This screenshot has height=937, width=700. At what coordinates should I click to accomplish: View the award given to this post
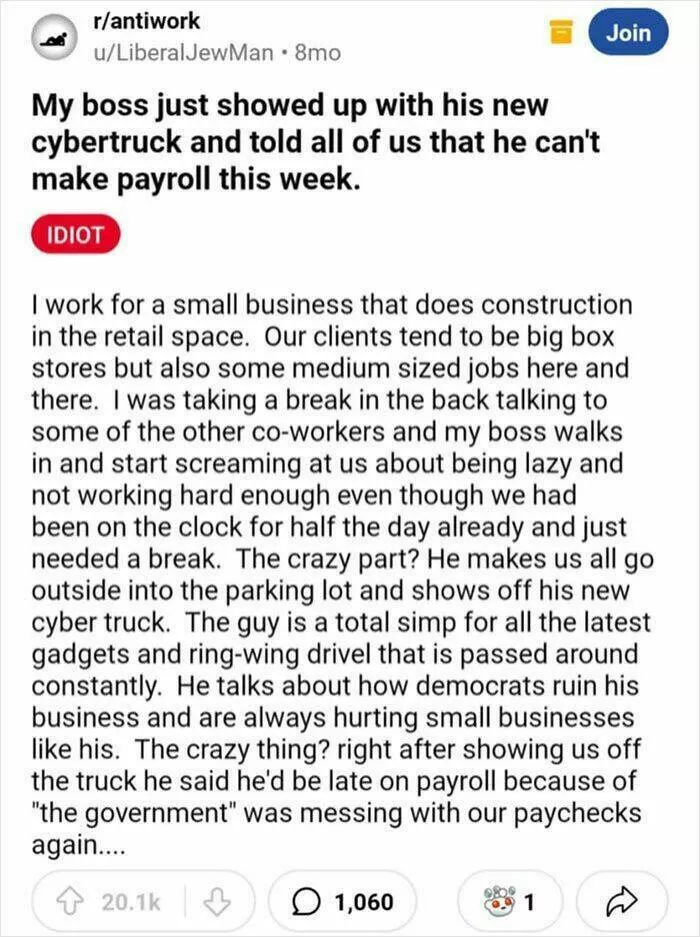point(510,901)
